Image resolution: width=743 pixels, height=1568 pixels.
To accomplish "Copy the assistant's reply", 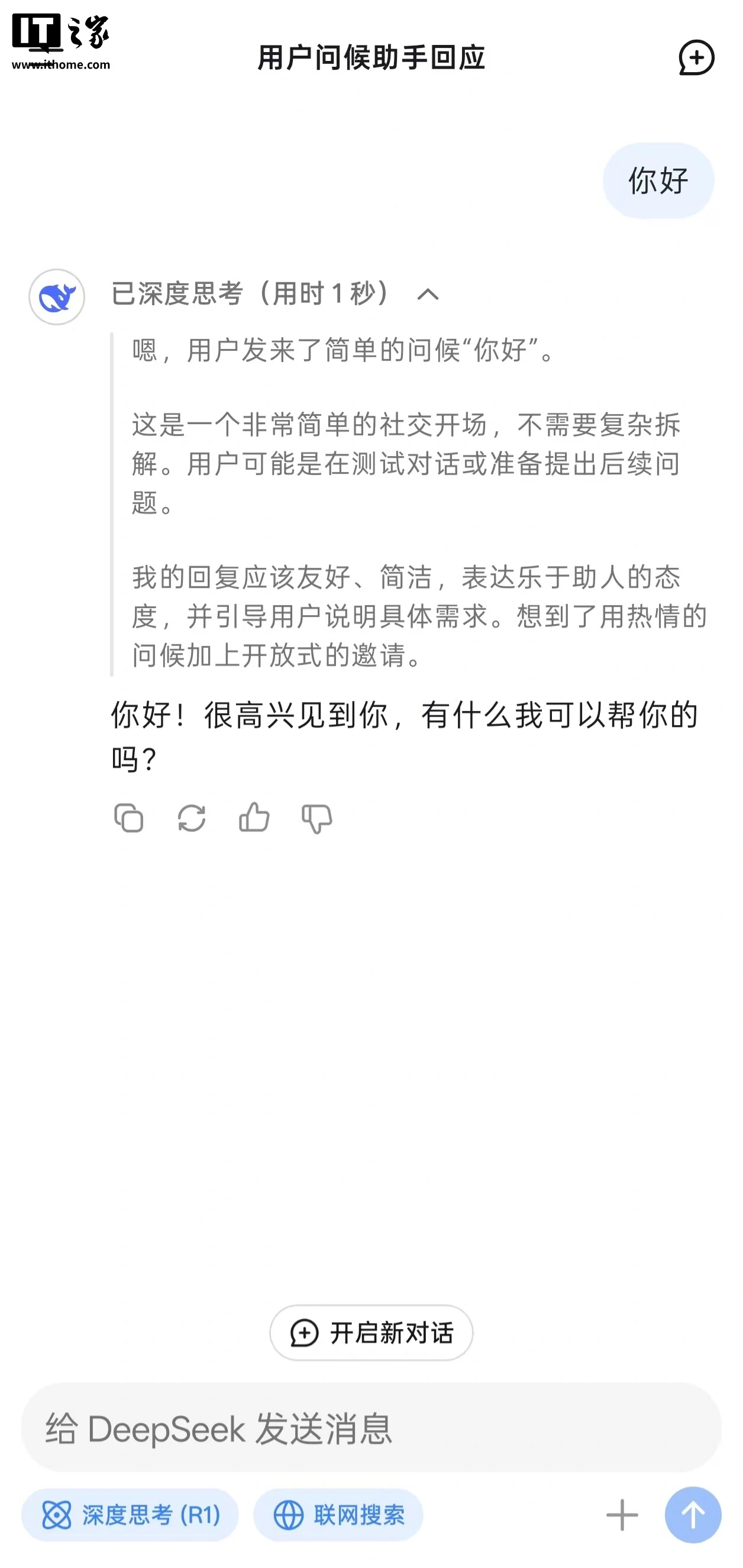I will coord(129,817).
